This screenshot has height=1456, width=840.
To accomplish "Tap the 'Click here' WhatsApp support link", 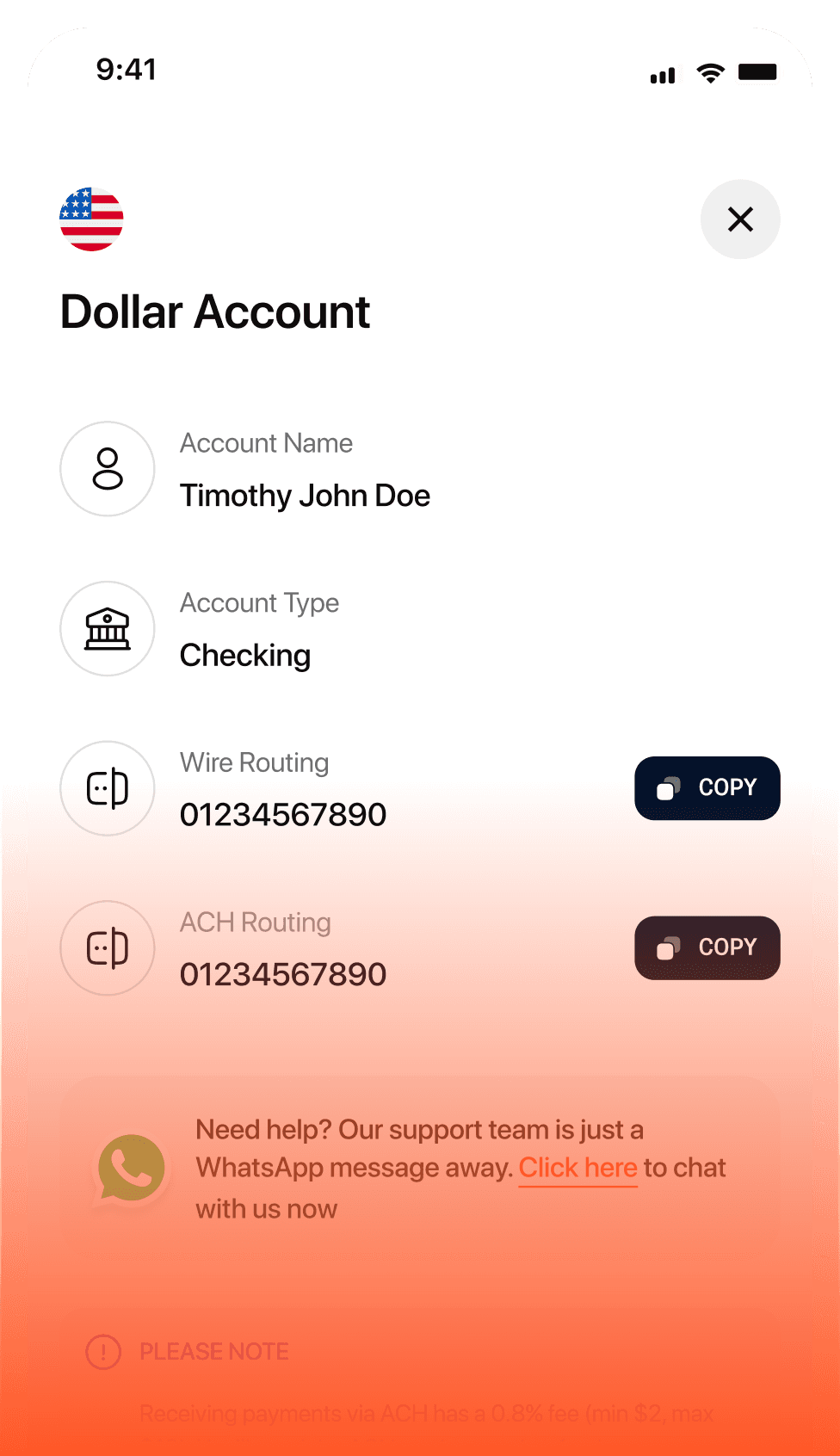I will pos(577,1168).
